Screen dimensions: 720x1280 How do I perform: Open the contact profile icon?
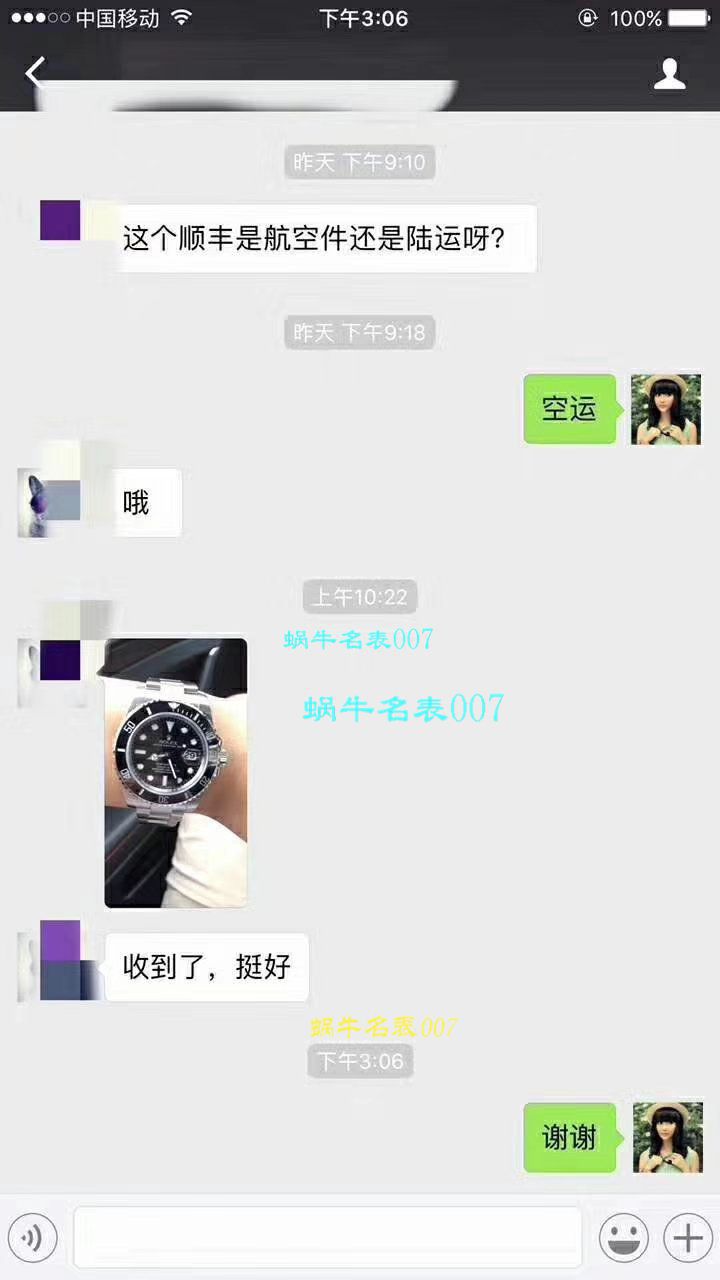[669, 74]
